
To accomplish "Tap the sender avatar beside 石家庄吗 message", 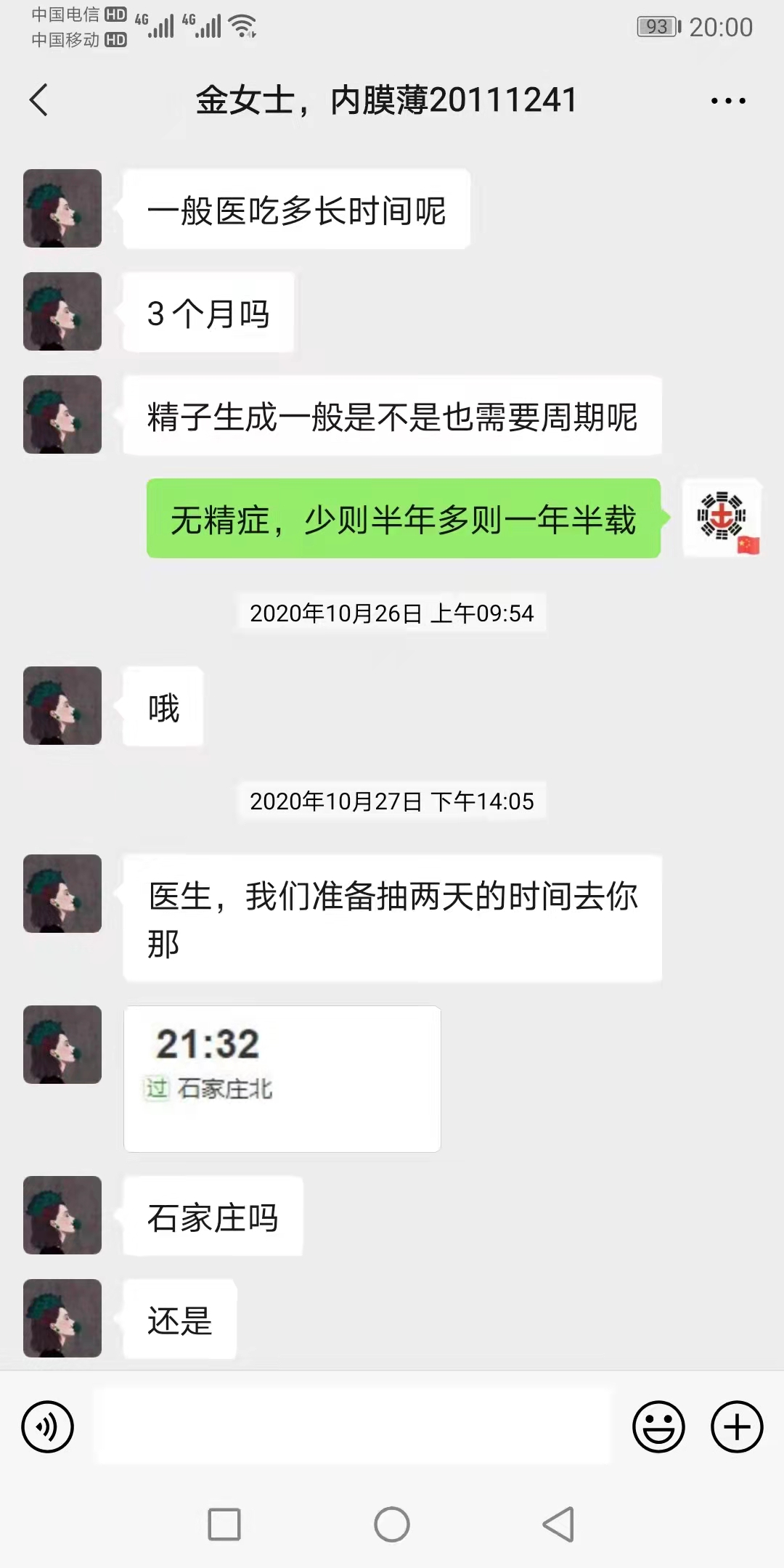I will pos(62,1215).
